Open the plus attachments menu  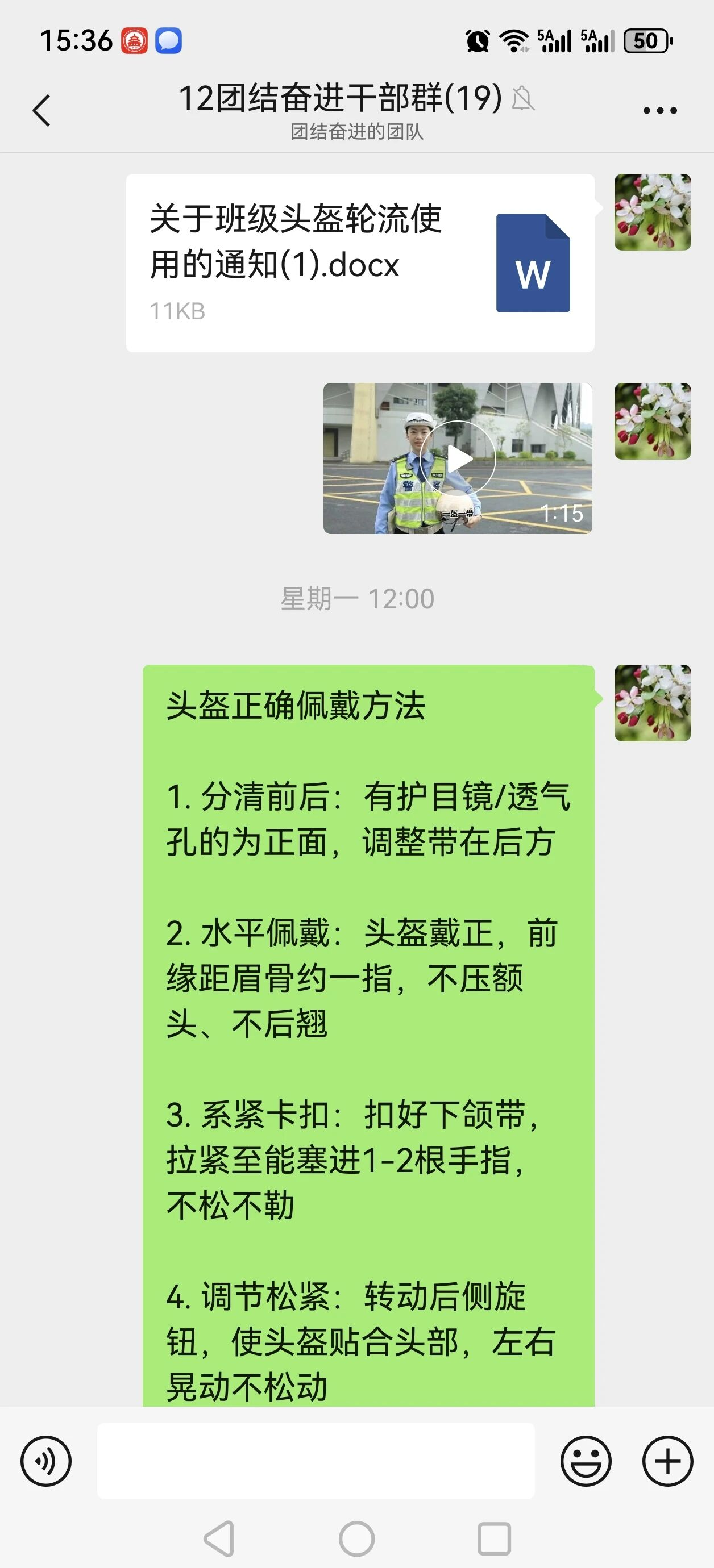pyautogui.click(x=668, y=1461)
